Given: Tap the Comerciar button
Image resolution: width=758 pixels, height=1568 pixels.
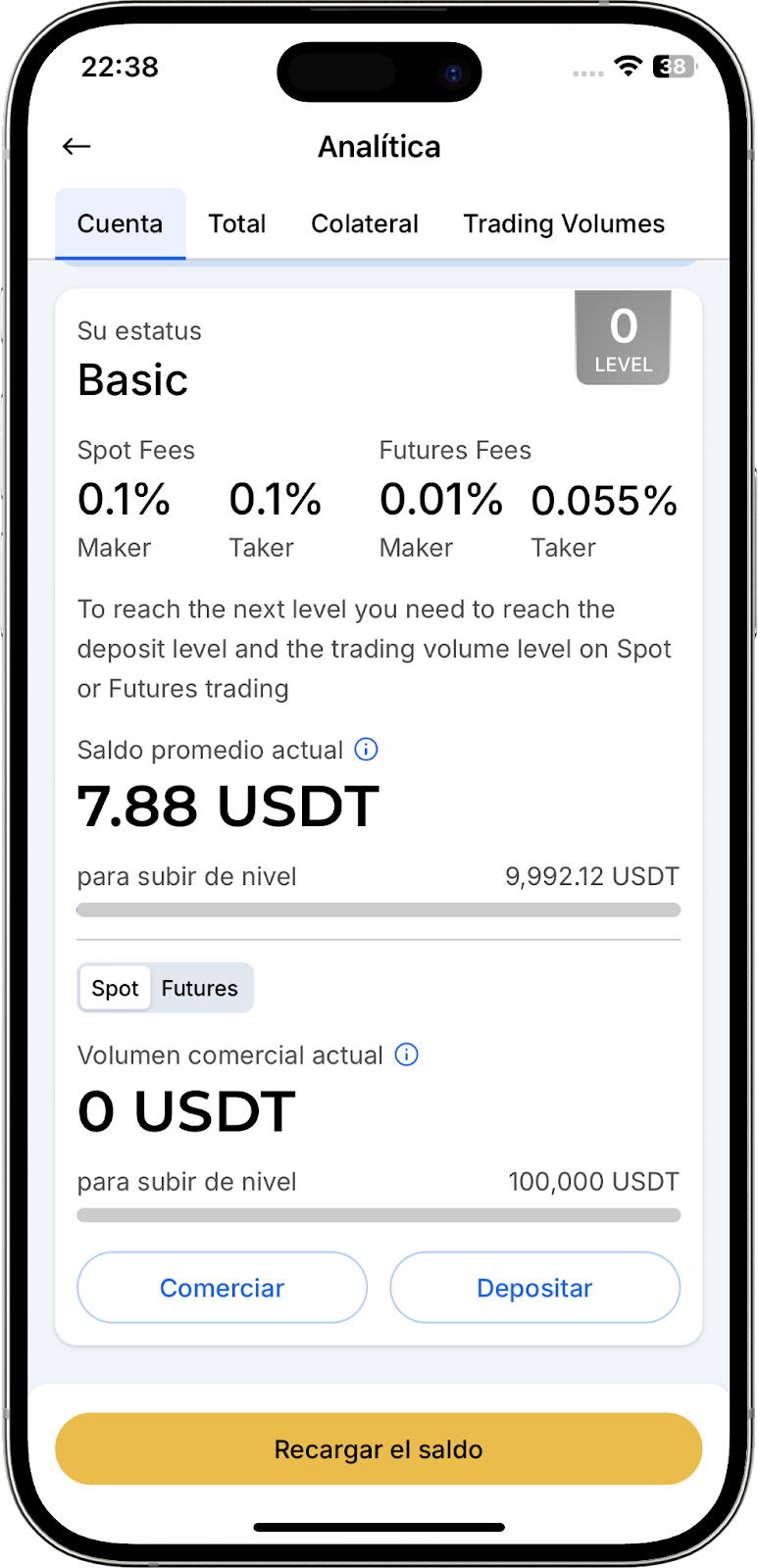Looking at the screenshot, I should click(x=222, y=1288).
